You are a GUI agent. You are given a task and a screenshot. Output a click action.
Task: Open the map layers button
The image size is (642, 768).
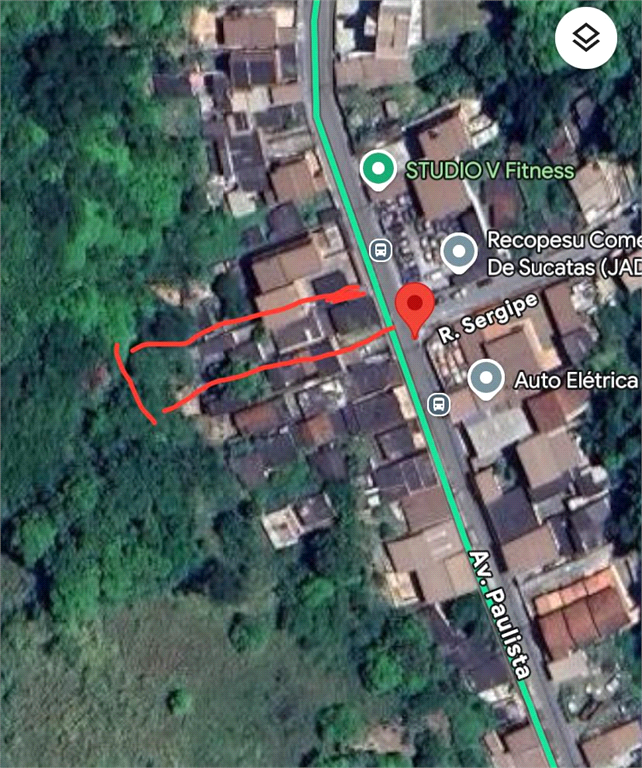[586, 38]
